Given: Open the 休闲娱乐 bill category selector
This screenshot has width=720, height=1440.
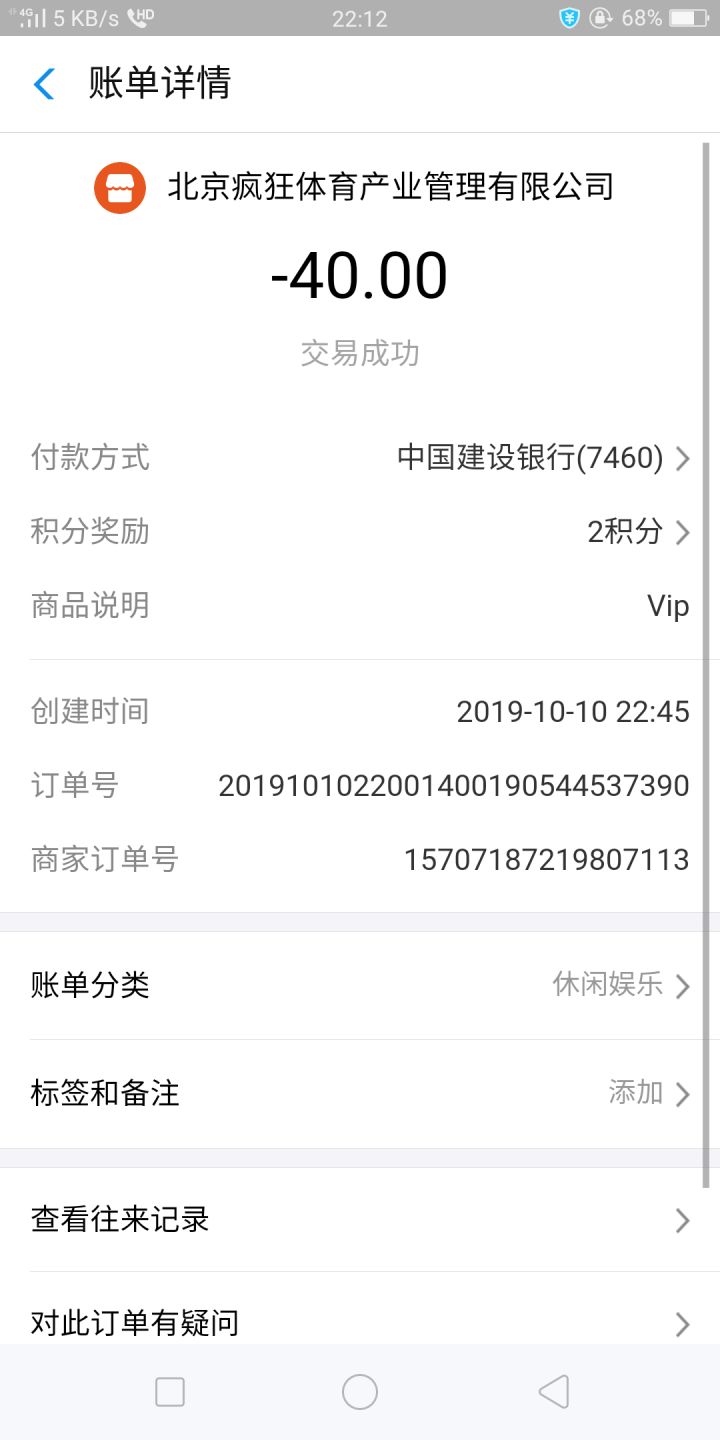Looking at the screenshot, I should click(608, 985).
